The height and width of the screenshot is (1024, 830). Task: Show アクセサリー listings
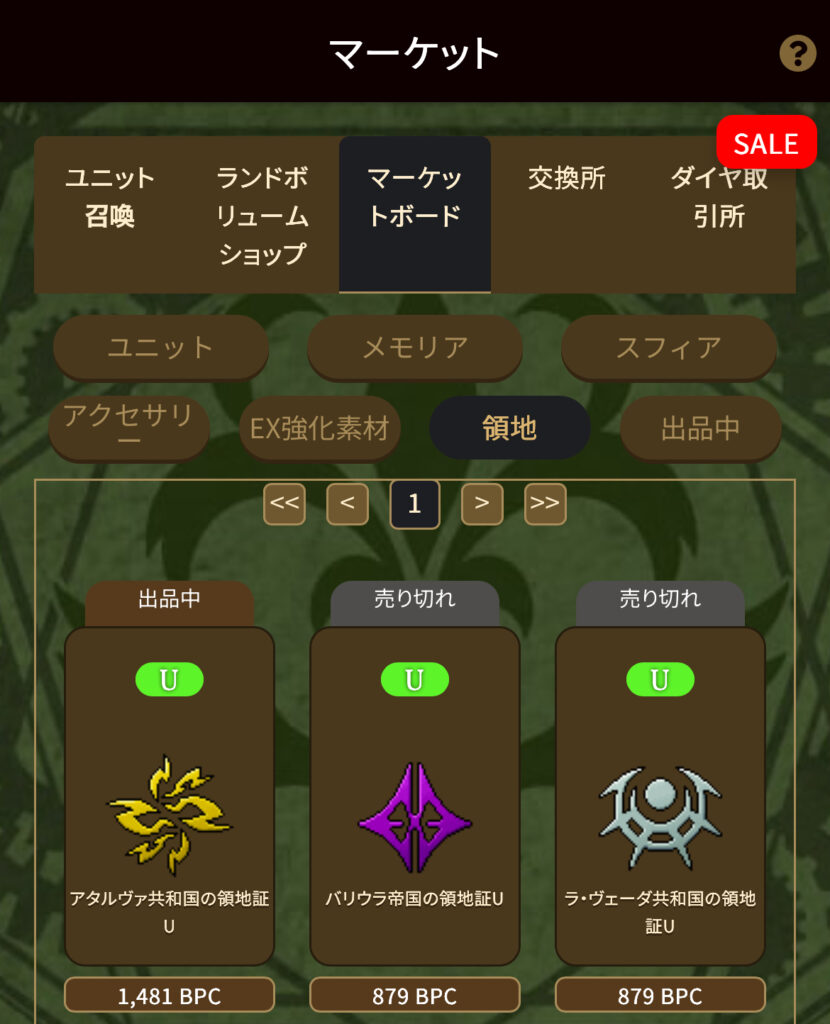point(129,428)
